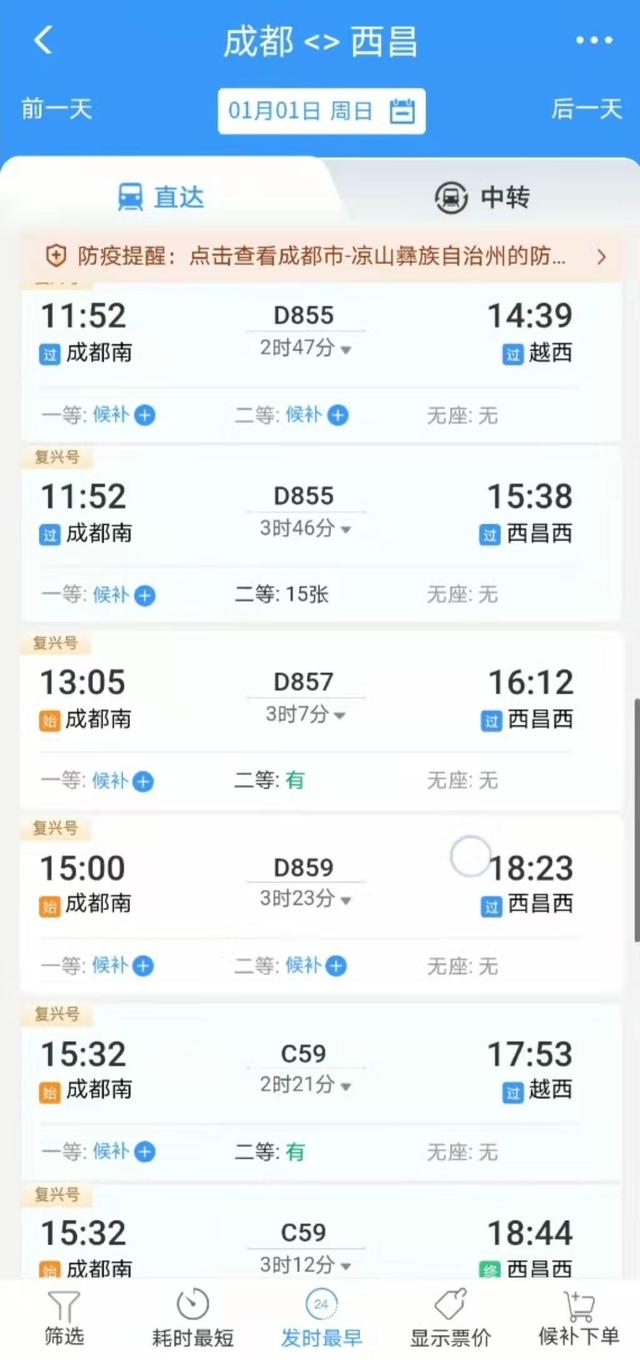This screenshot has height=1360, width=640.
Task: Open train C59 arriving 越西 at 17:53
Action: pyautogui.click(x=304, y=1054)
